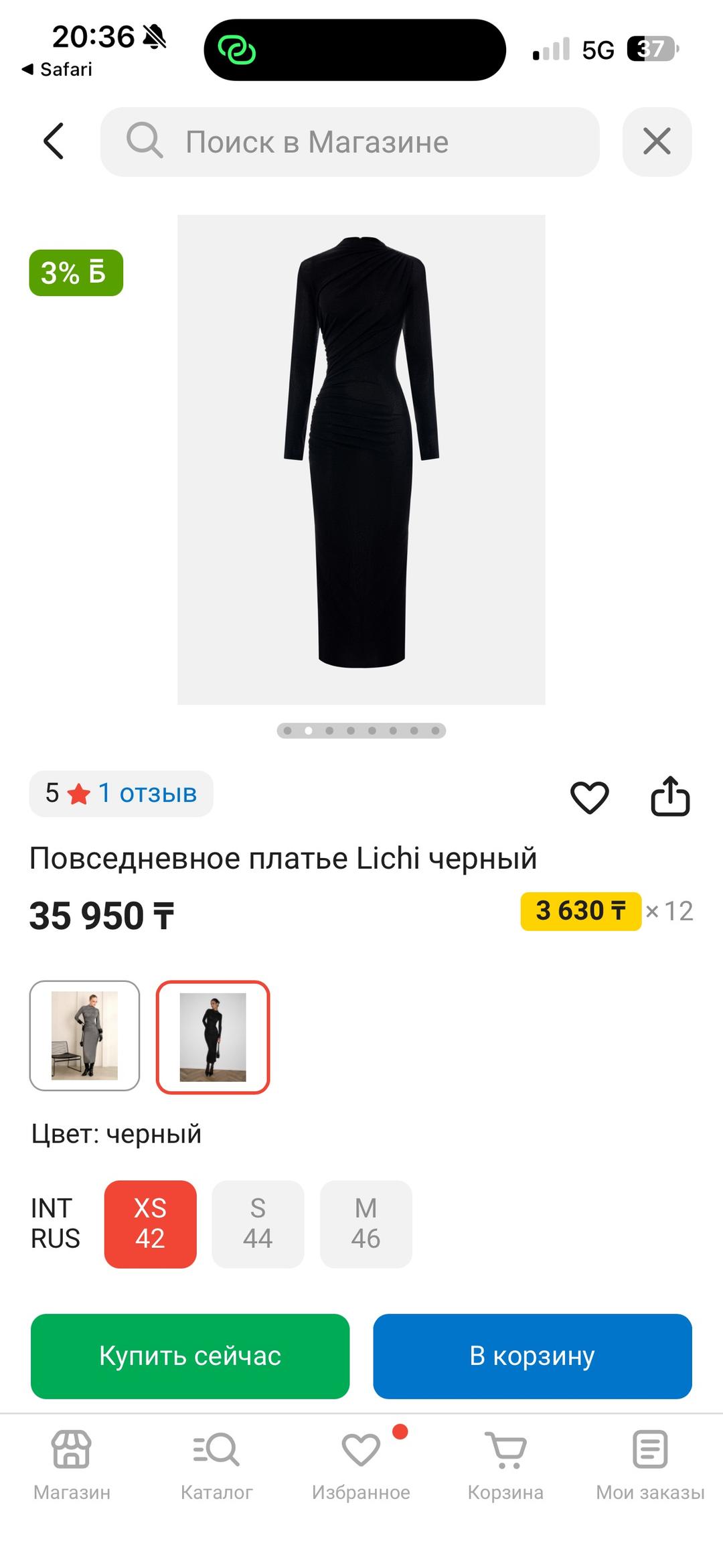Go to the Мои заказы tab
This screenshot has height=1568, width=723.
pos(650,1466)
